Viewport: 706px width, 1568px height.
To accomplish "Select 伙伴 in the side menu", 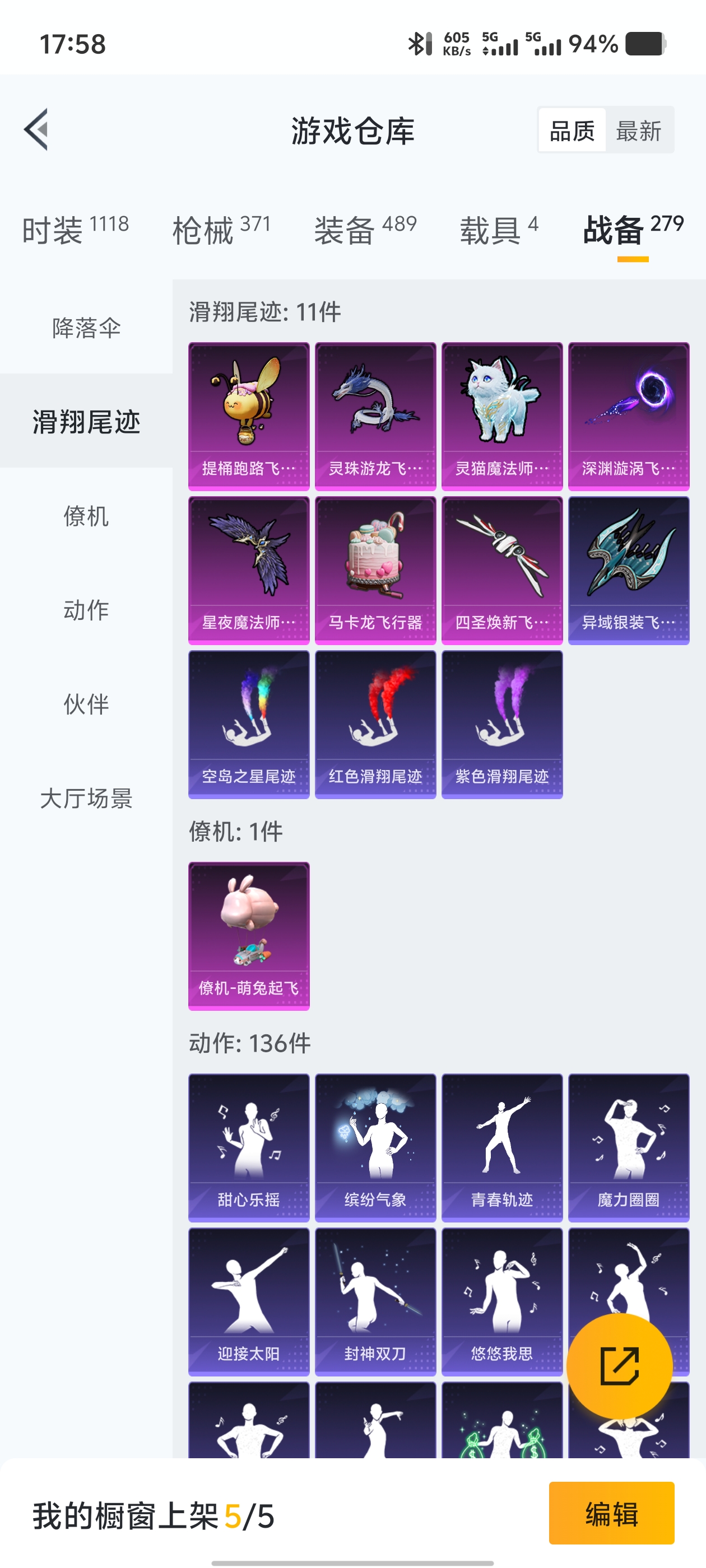I will pyautogui.click(x=86, y=704).
